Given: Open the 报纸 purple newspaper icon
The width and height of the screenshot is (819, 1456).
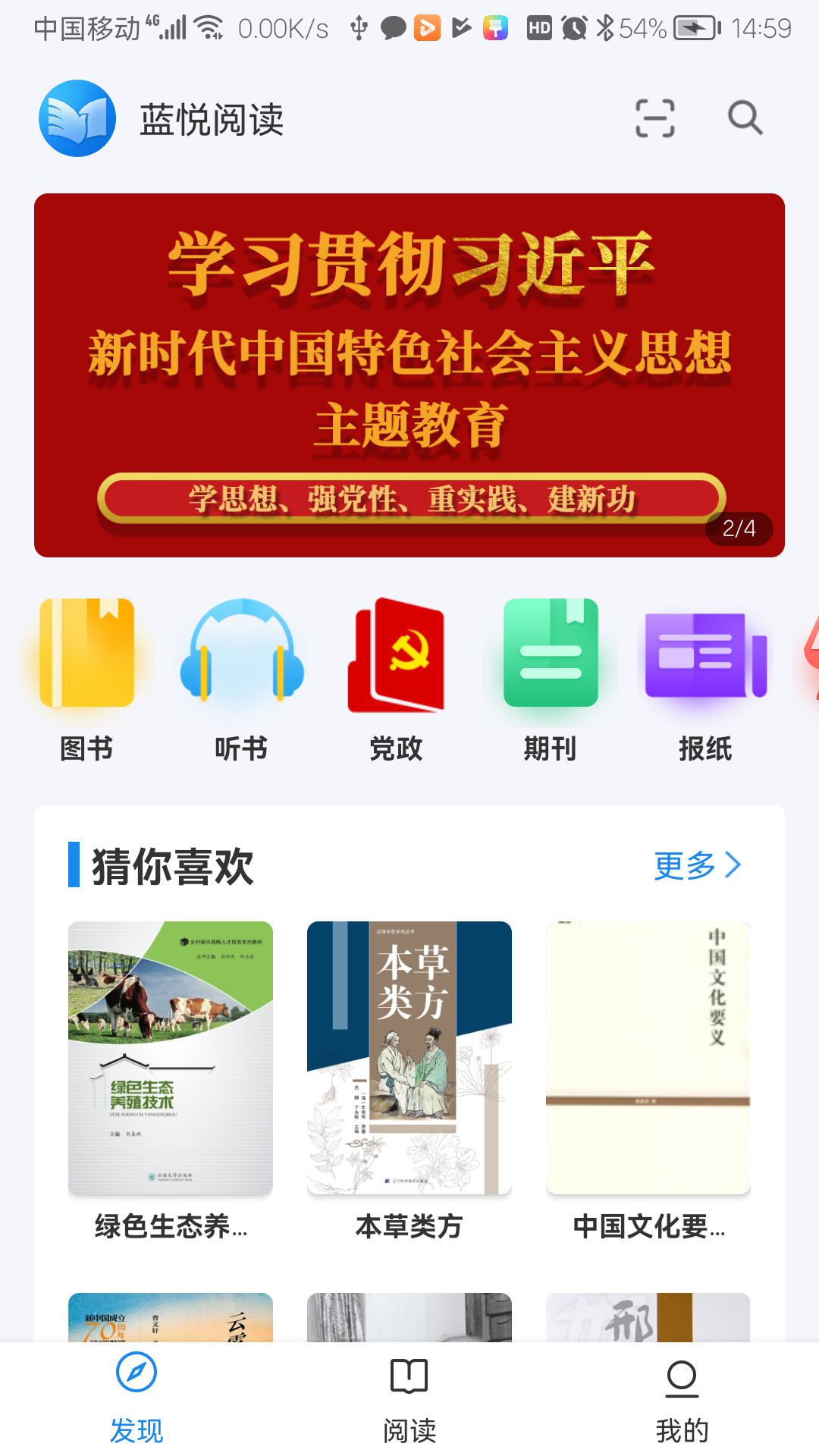Looking at the screenshot, I should pyautogui.click(x=706, y=656).
